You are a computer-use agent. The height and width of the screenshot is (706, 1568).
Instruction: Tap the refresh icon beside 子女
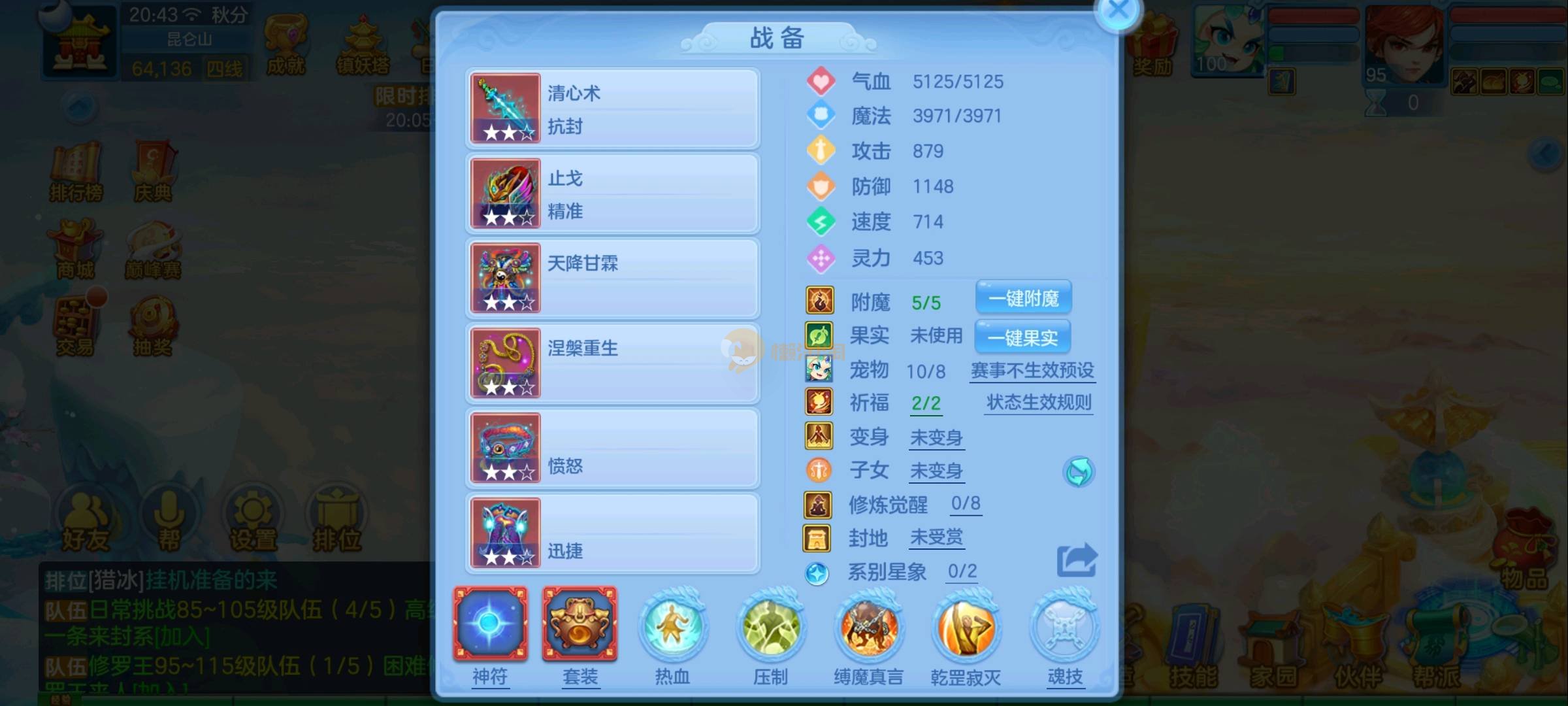[1079, 472]
